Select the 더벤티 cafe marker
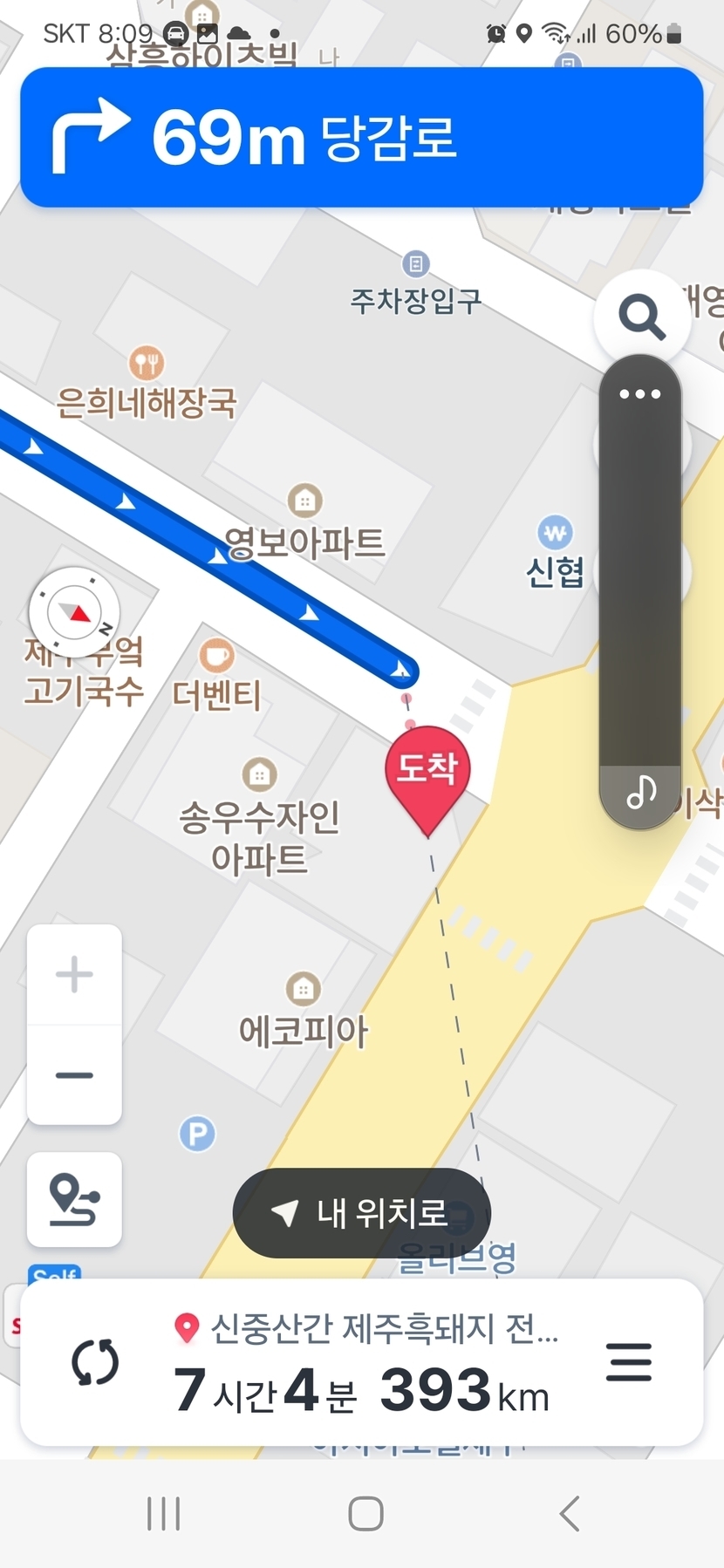Viewport: 724px width, 1568px height. [216, 655]
